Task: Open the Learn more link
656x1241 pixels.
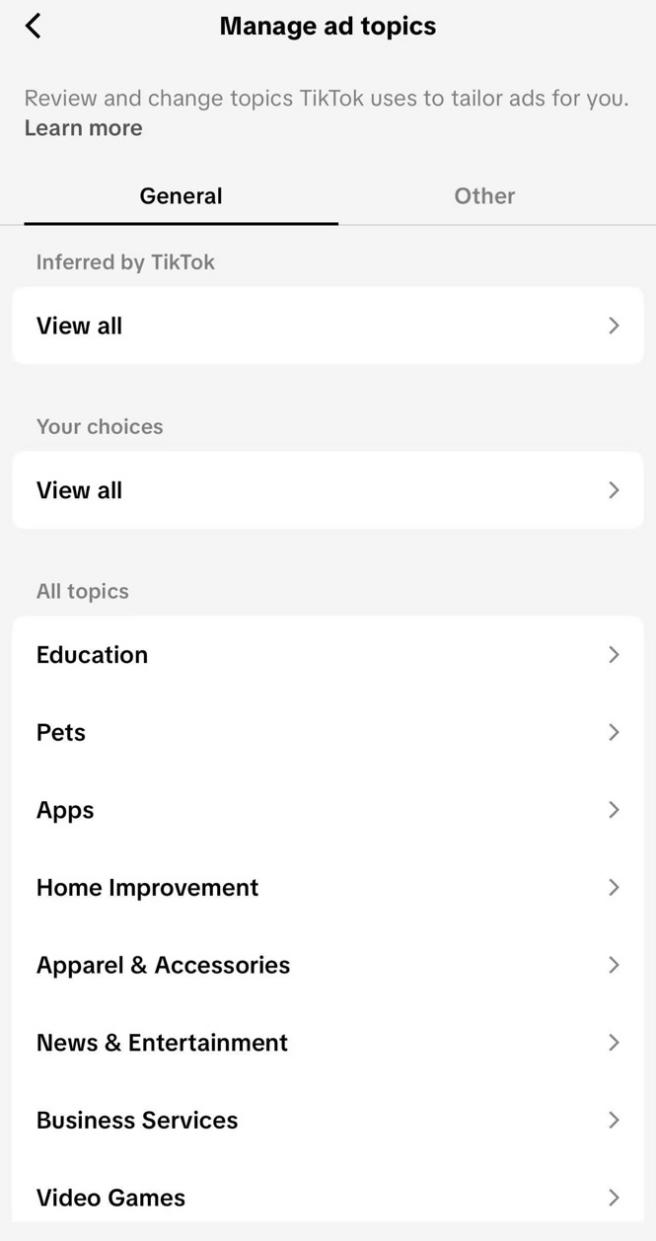Action: click(x=83, y=128)
